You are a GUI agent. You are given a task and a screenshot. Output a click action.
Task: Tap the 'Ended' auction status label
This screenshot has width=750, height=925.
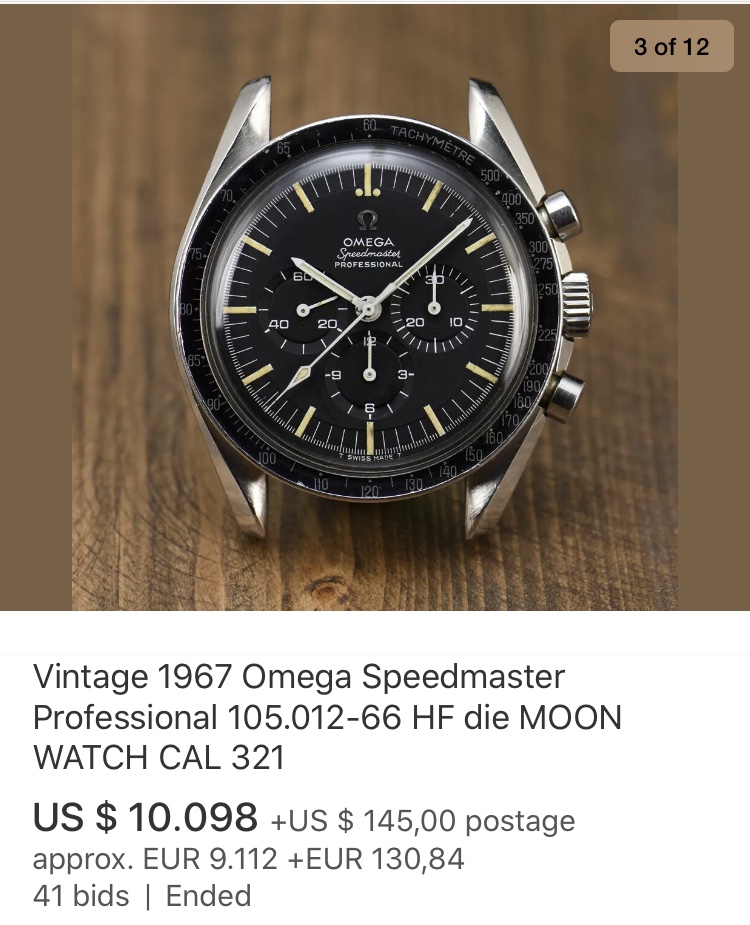coord(206,896)
